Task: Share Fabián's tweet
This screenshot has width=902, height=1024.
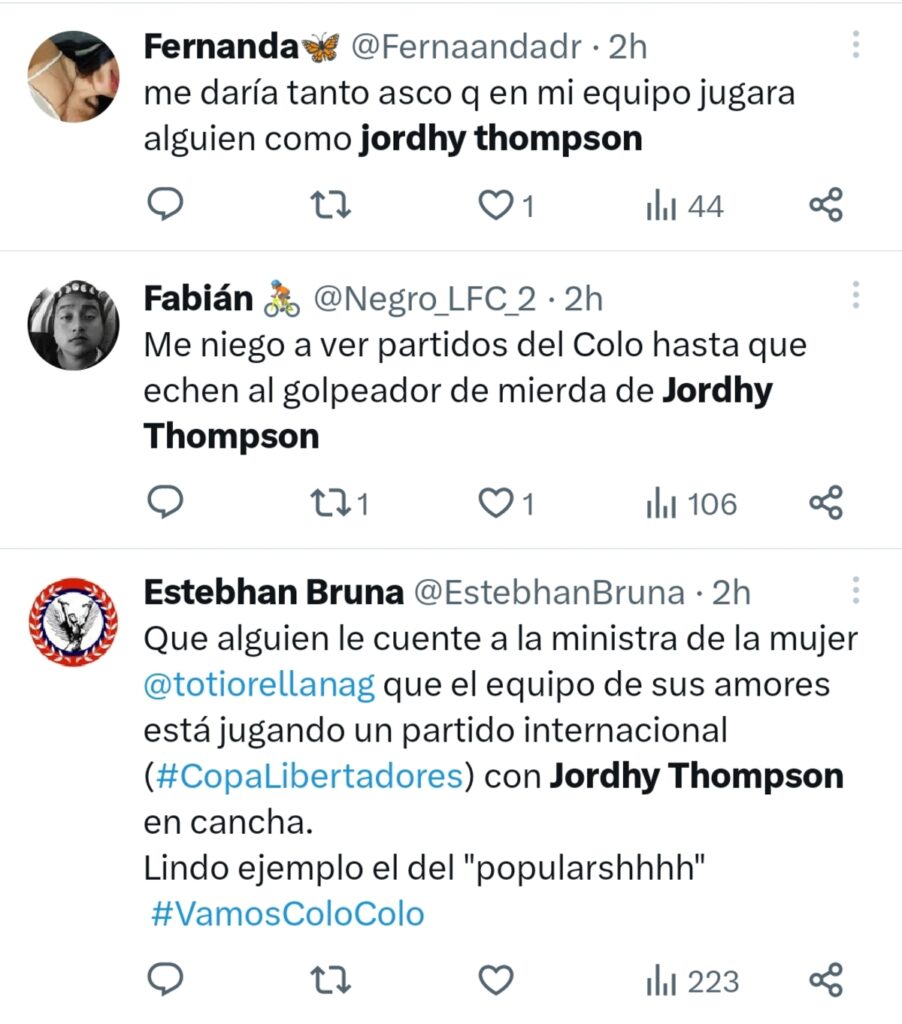Action: (x=826, y=503)
